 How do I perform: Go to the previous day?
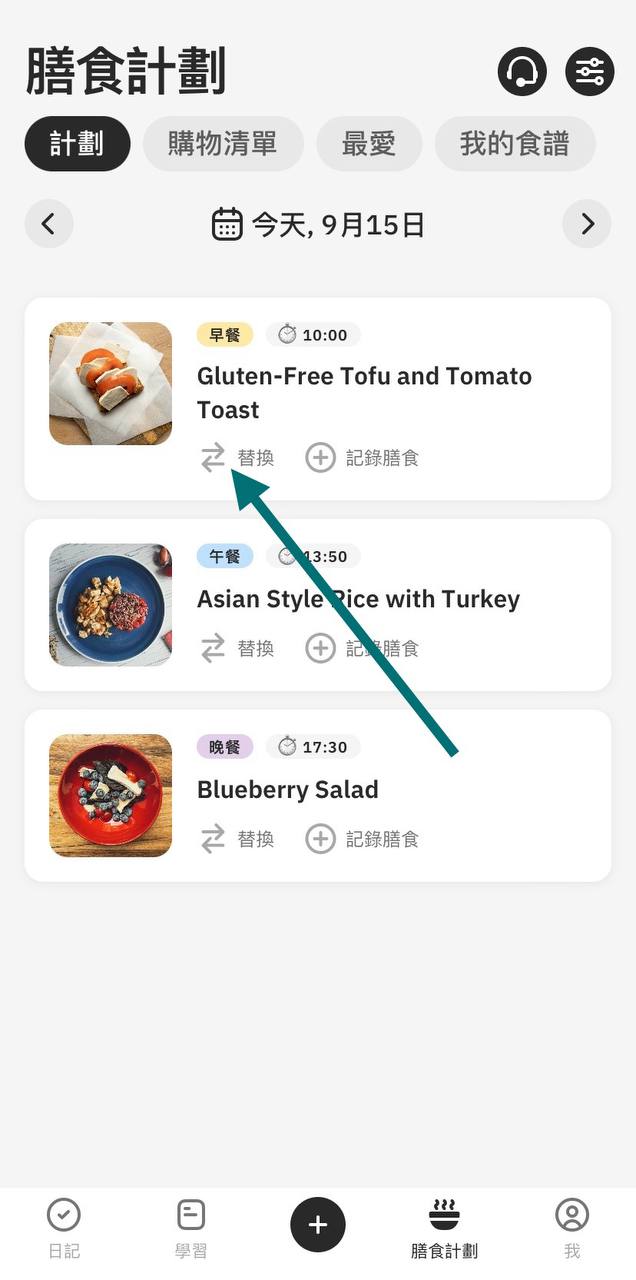click(49, 224)
